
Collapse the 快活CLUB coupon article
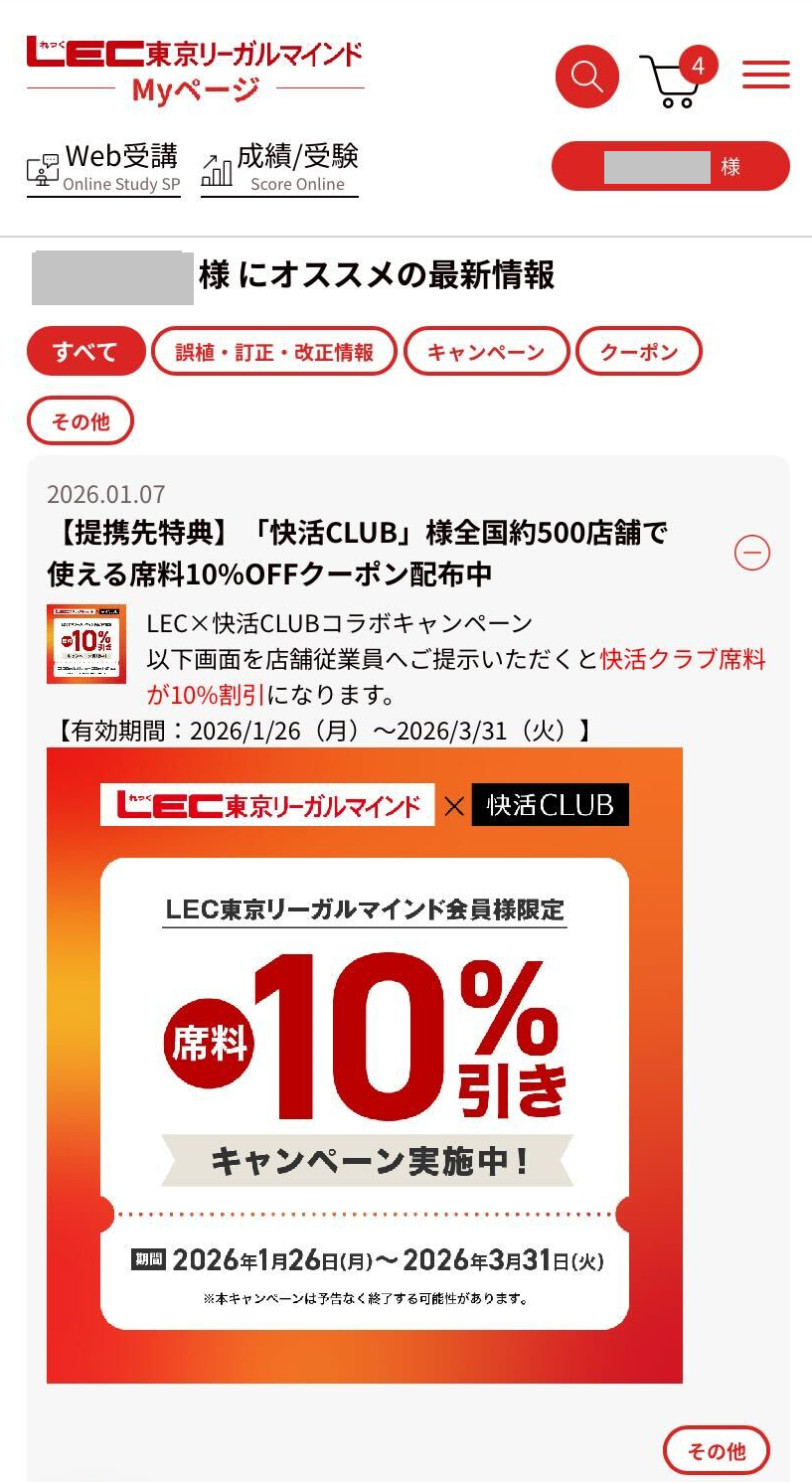pyautogui.click(x=752, y=553)
